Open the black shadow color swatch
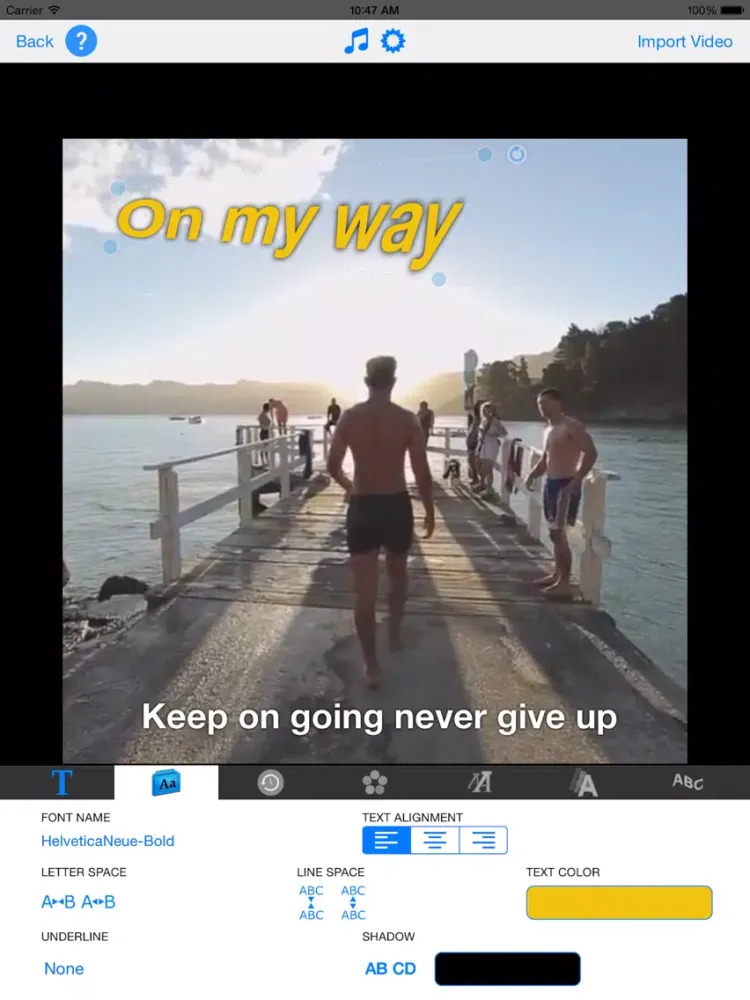750x1000 pixels. coord(507,968)
